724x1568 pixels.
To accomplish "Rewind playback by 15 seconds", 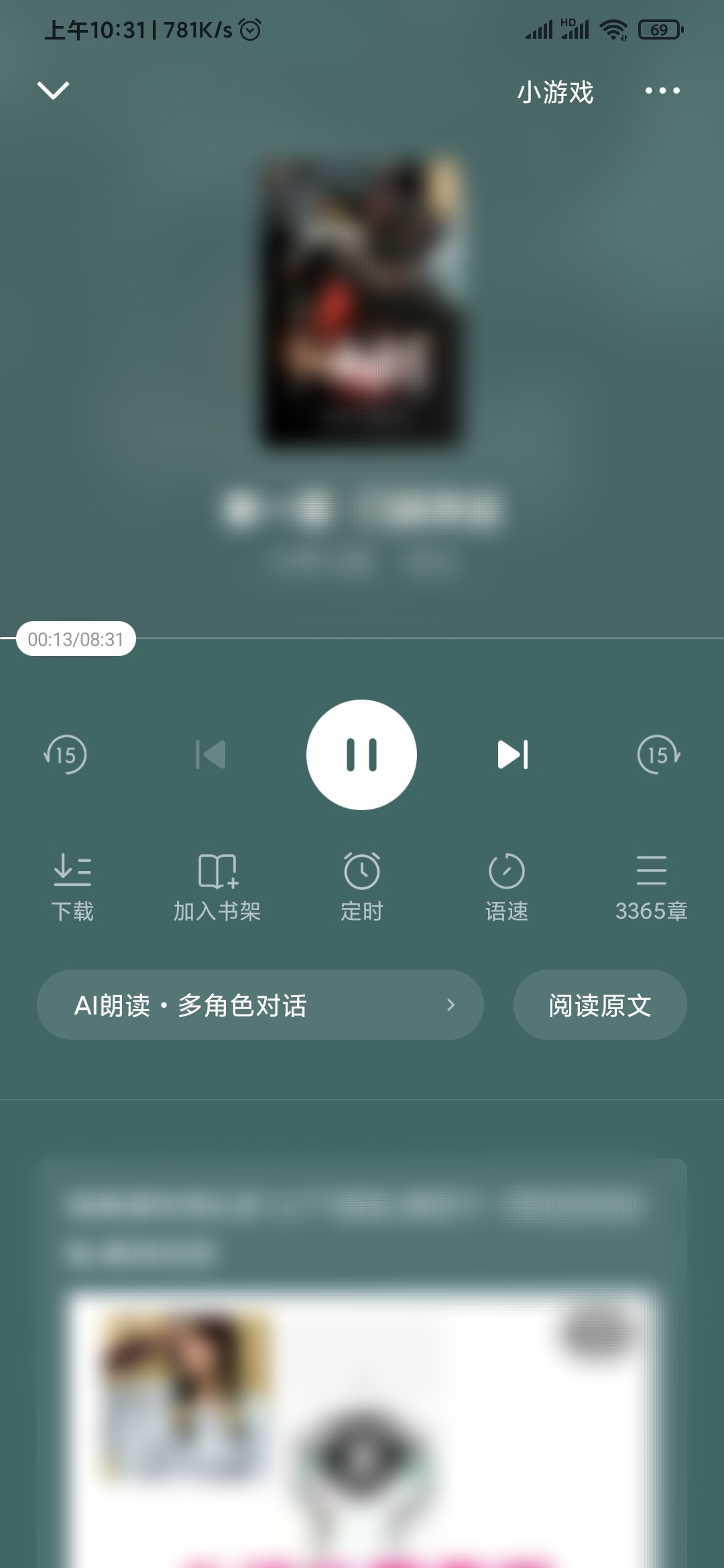I will click(65, 755).
